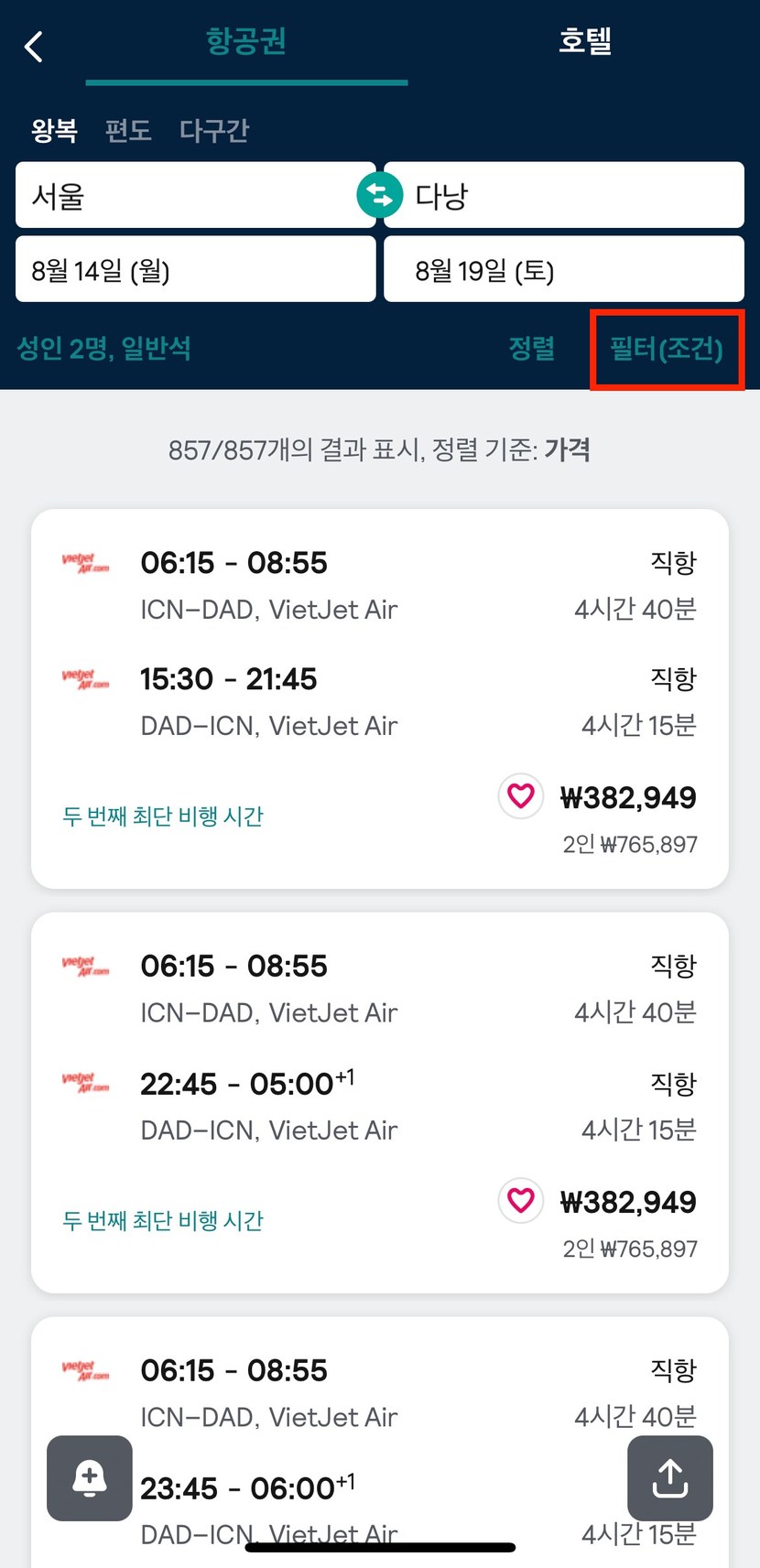This screenshot has width=760, height=1568.
Task: Select the 편도 trip type
Action: [127, 130]
